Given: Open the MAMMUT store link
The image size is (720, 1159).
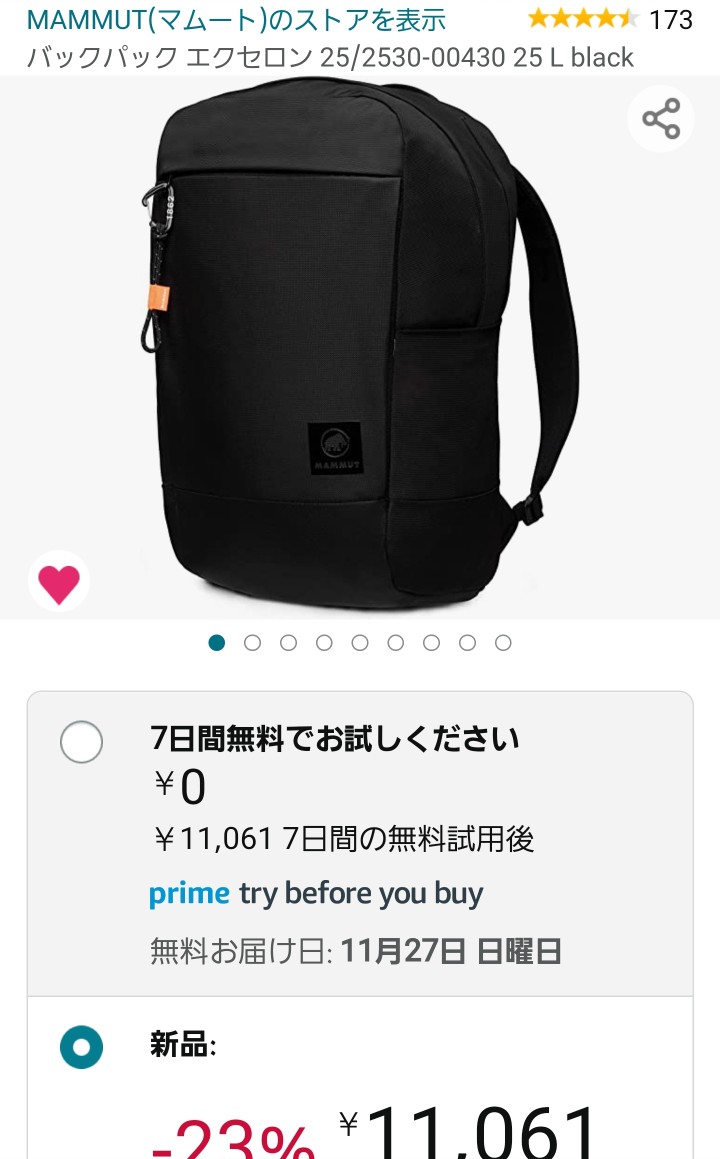Looking at the screenshot, I should click(x=237, y=20).
